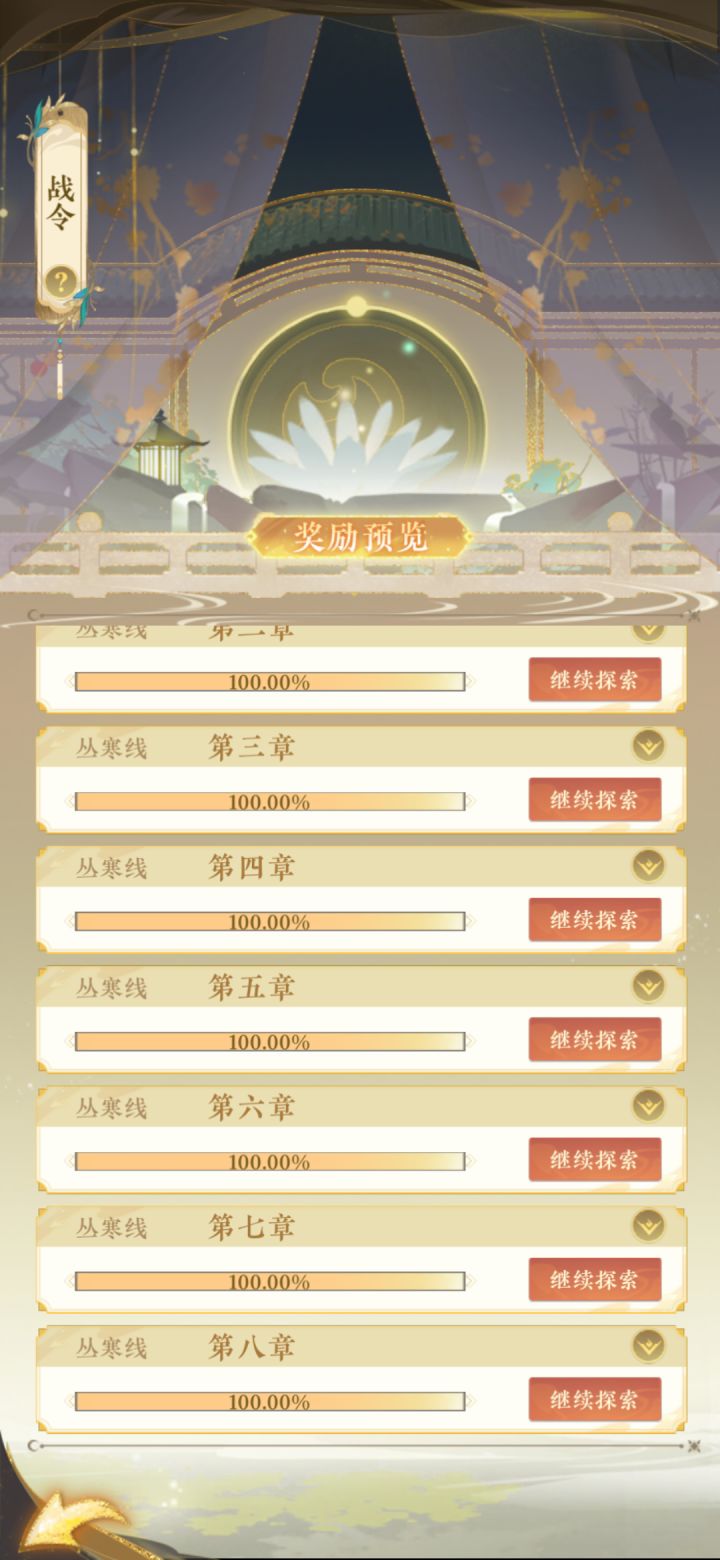Toggle visibility of 第五章 rewards
The width and height of the screenshot is (720, 1560).
(x=646, y=987)
